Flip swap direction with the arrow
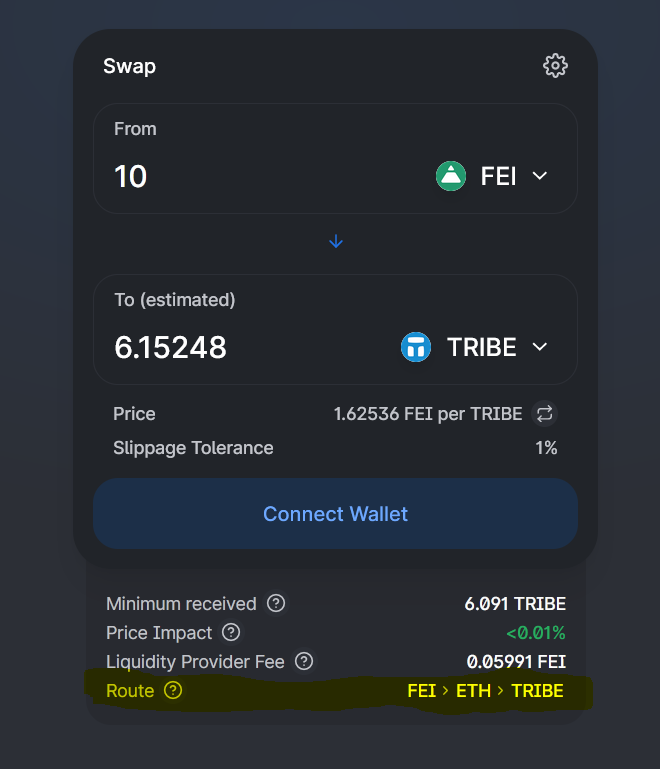 pyautogui.click(x=336, y=242)
